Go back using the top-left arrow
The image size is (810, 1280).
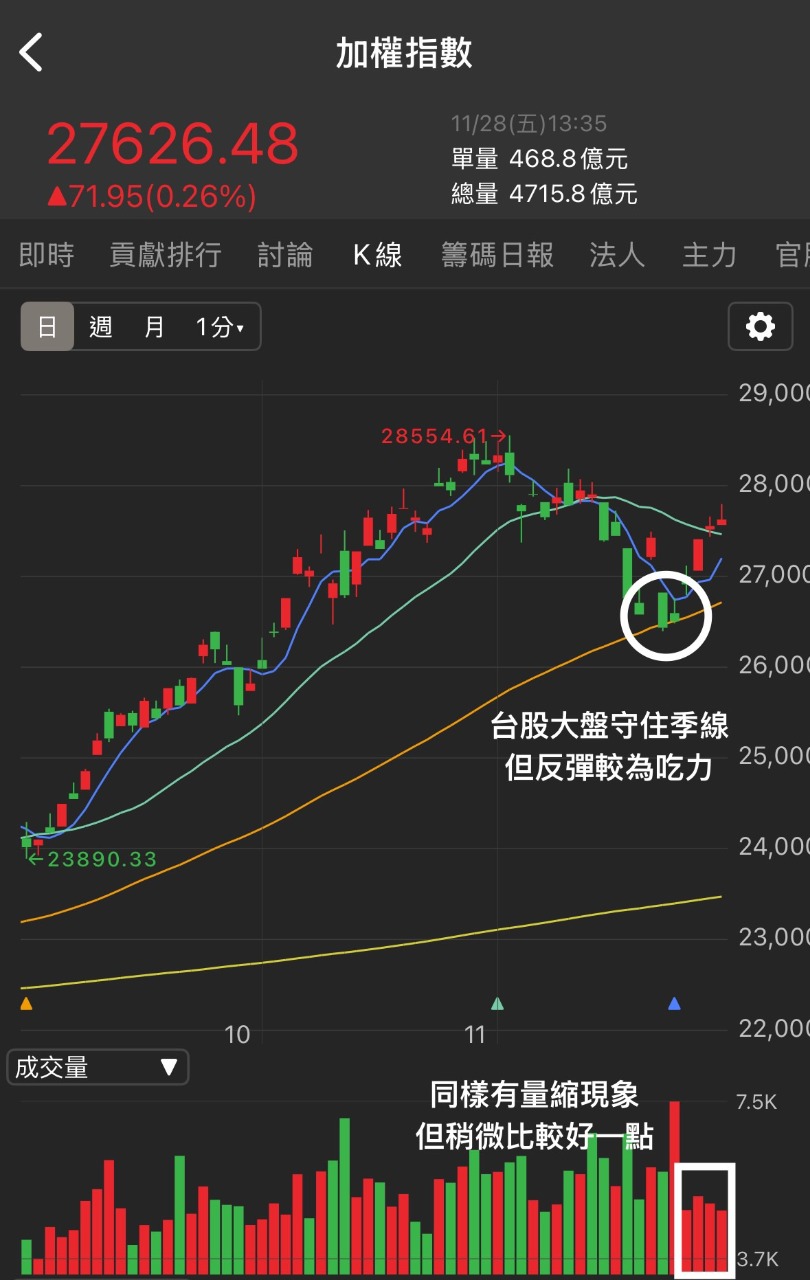click(32, 52)
